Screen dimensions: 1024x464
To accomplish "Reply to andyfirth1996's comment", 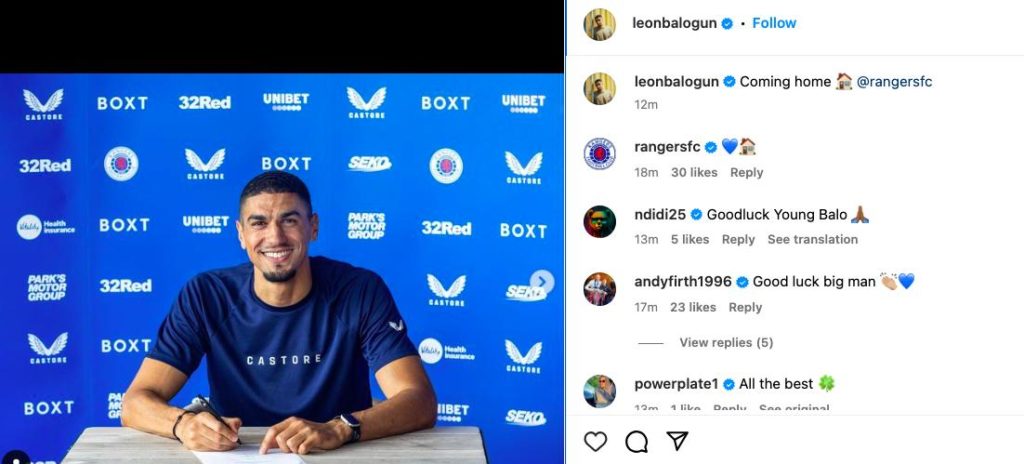I will (745, 307).
